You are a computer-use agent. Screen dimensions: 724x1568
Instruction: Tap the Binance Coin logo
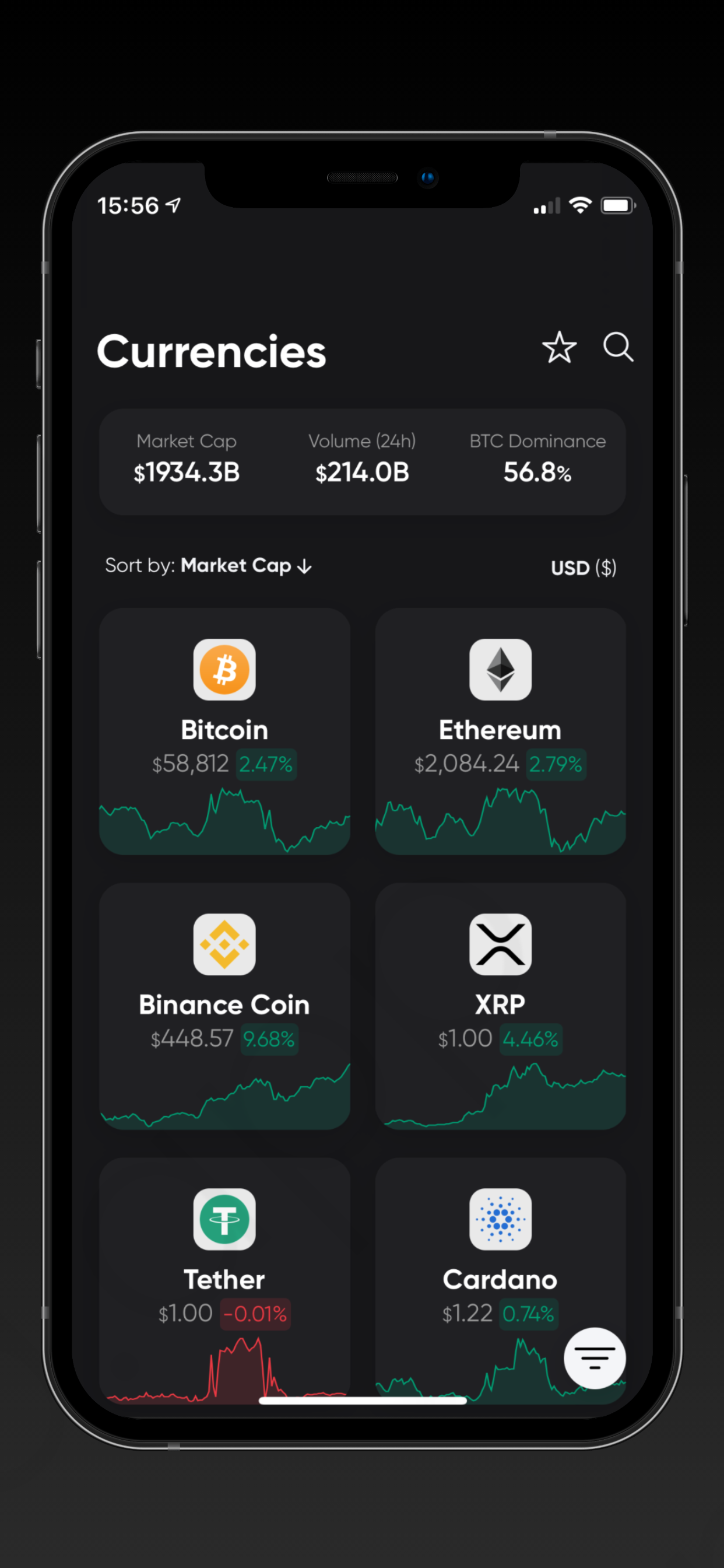click(x=224, y=944)
